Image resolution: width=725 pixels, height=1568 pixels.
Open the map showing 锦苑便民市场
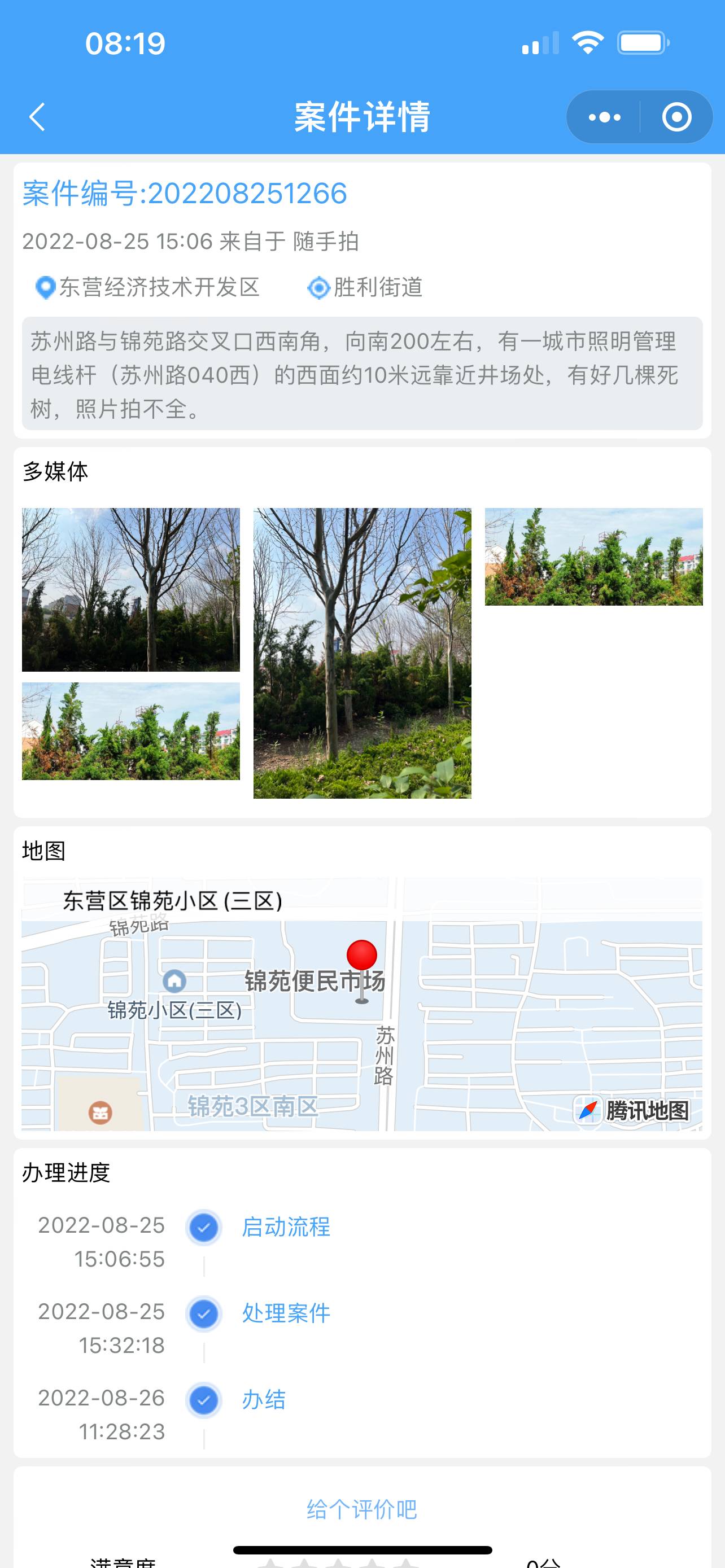pos(362,1004)
